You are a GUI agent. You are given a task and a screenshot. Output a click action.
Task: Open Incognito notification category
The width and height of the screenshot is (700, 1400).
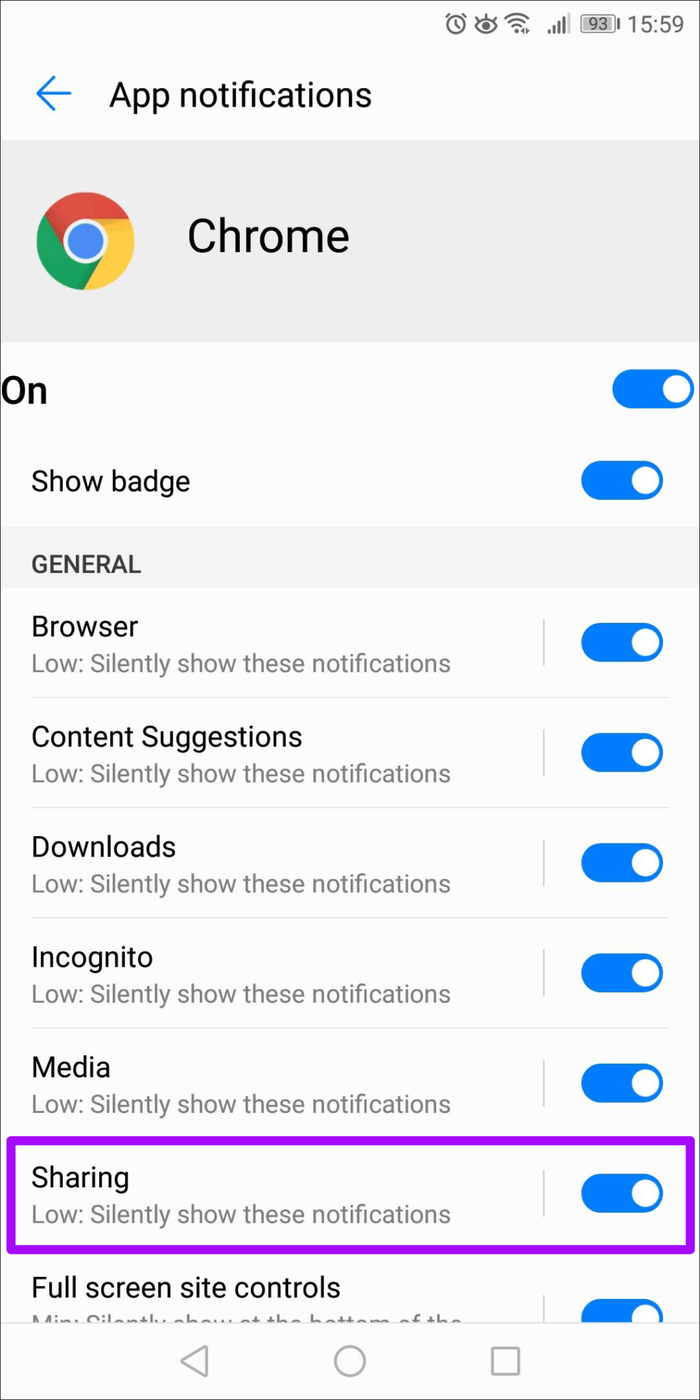click(x=272, y=973)
